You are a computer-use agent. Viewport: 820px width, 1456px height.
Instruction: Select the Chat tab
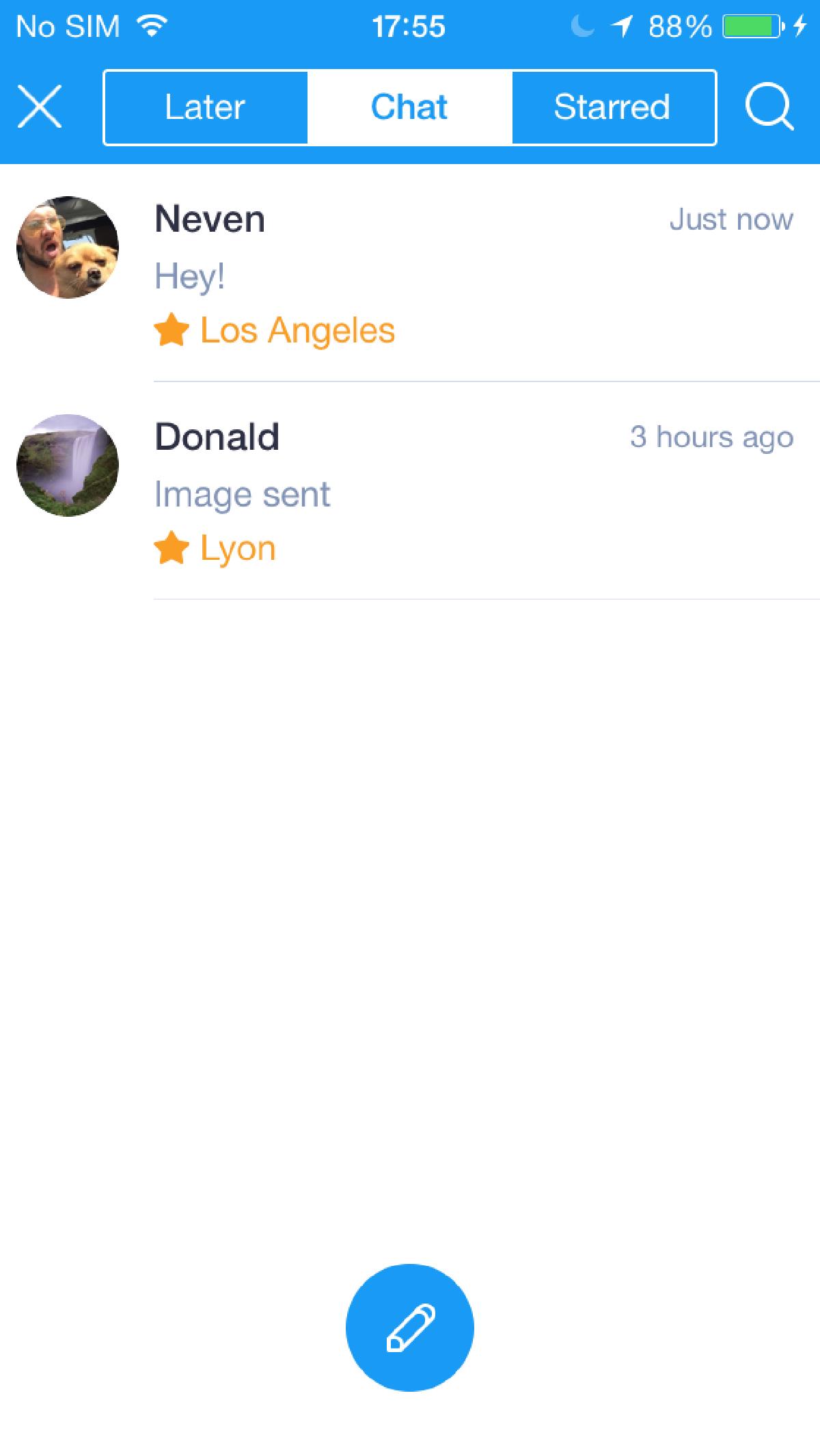[409, 107]
